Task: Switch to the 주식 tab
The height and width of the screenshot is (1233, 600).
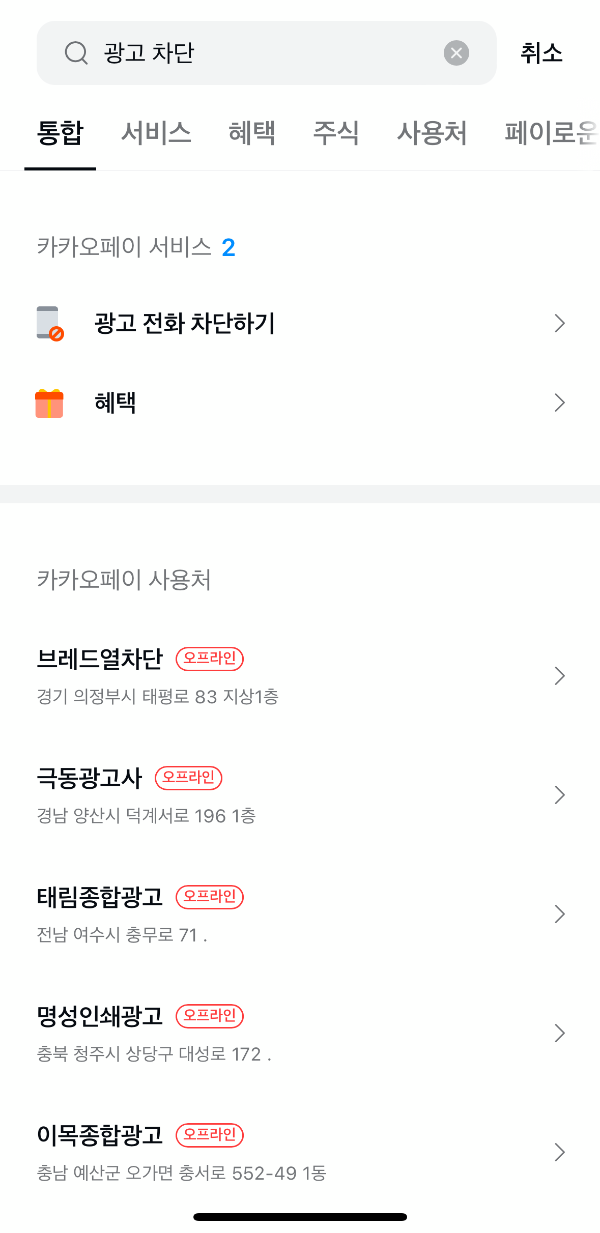Action: tap(336, 133)
